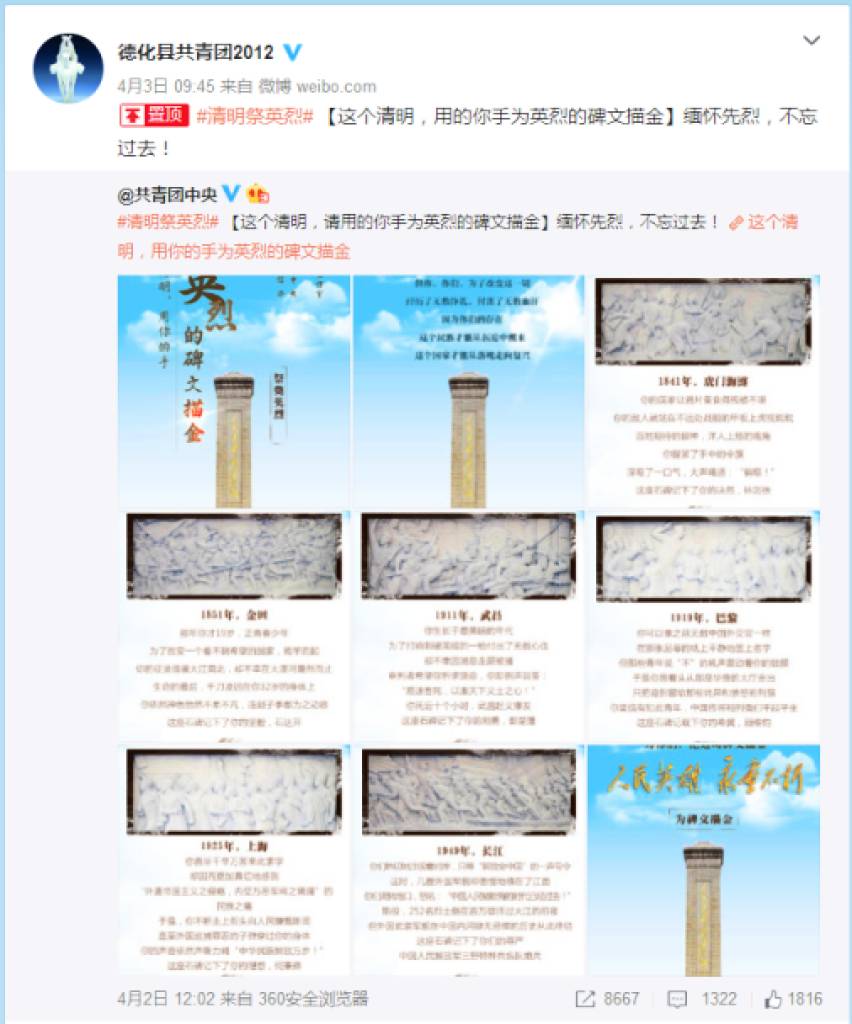
Task: Open the 1949年 长江 image
Action: pyautogui.click(x=468, y=859)
